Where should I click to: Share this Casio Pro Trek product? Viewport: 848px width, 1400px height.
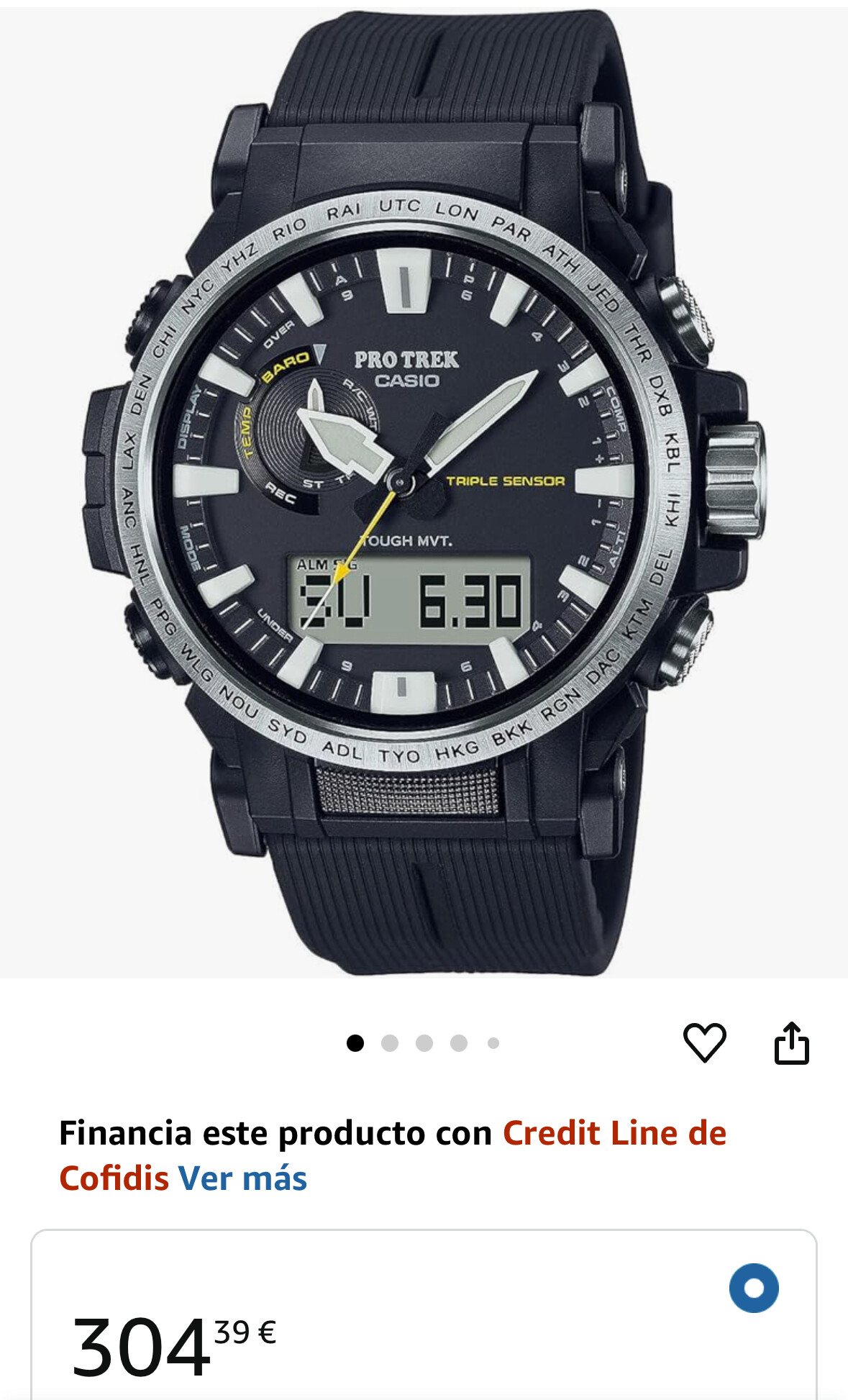coord(791,1042)
